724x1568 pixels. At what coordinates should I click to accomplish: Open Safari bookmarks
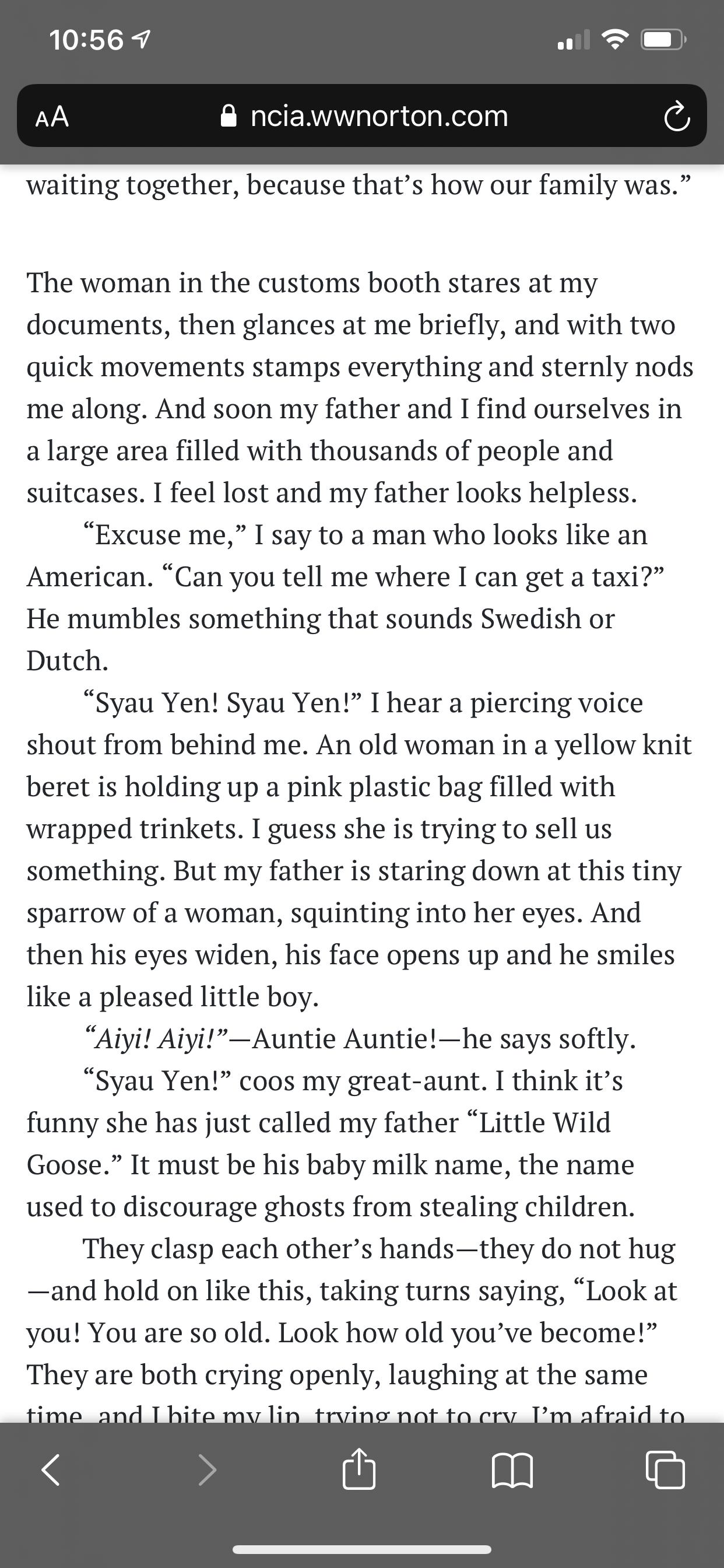[512, 1470]
